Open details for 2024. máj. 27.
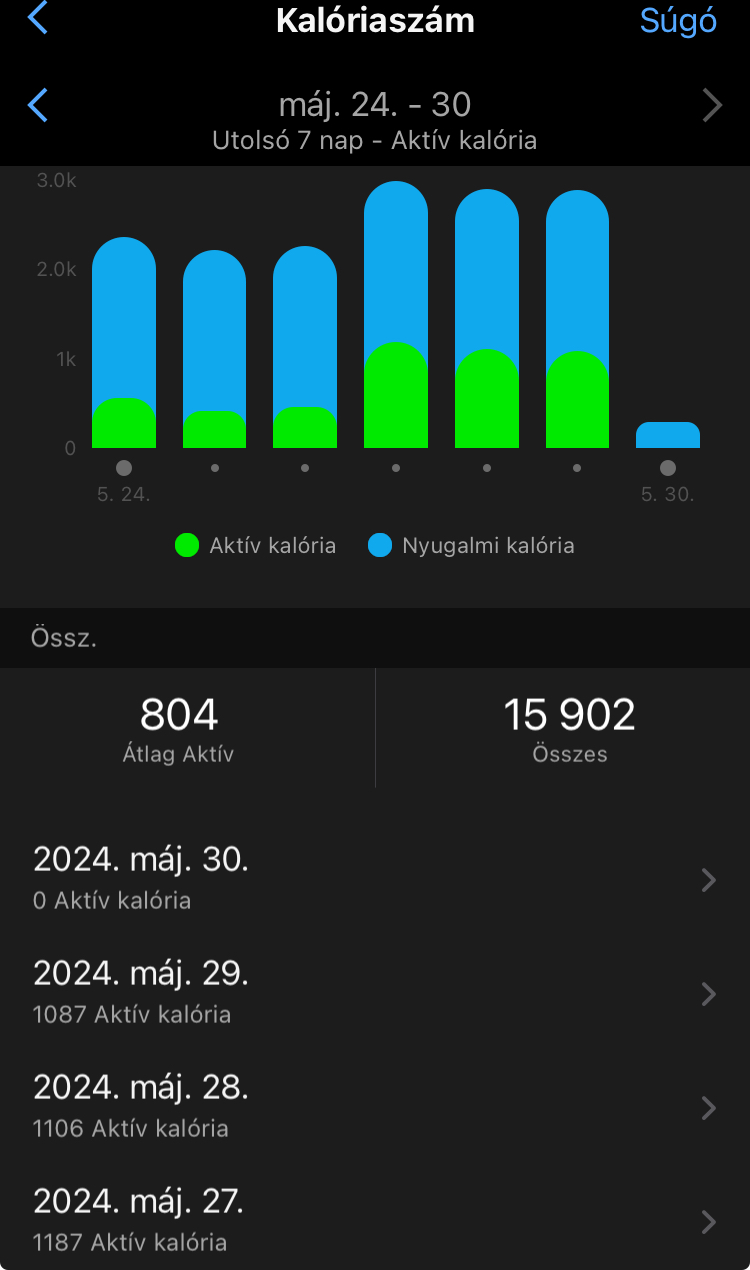 (x=375, y=1220)
